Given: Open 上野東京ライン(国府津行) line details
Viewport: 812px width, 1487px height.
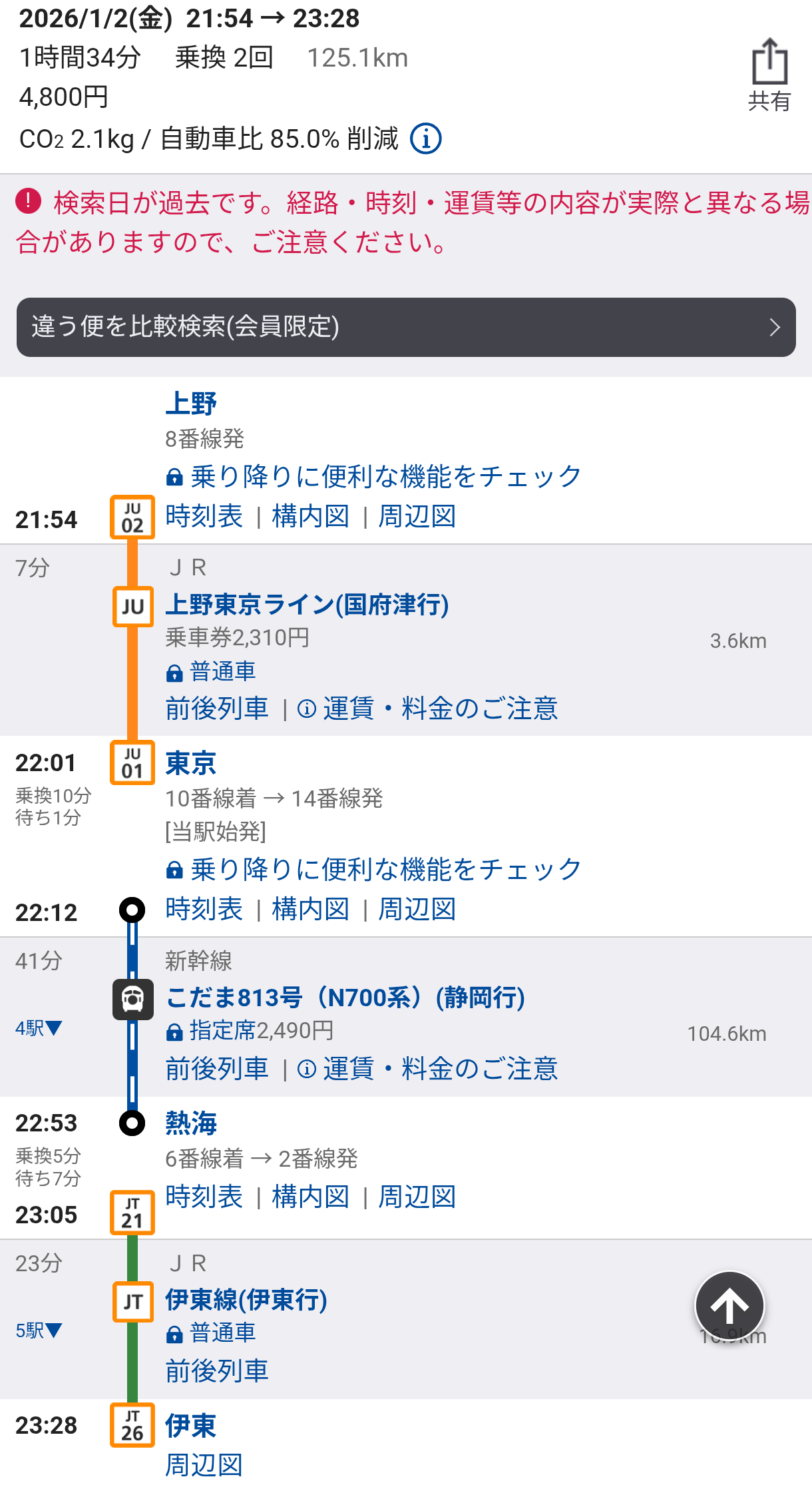Looking at the screenshot, I should [307, 605].
